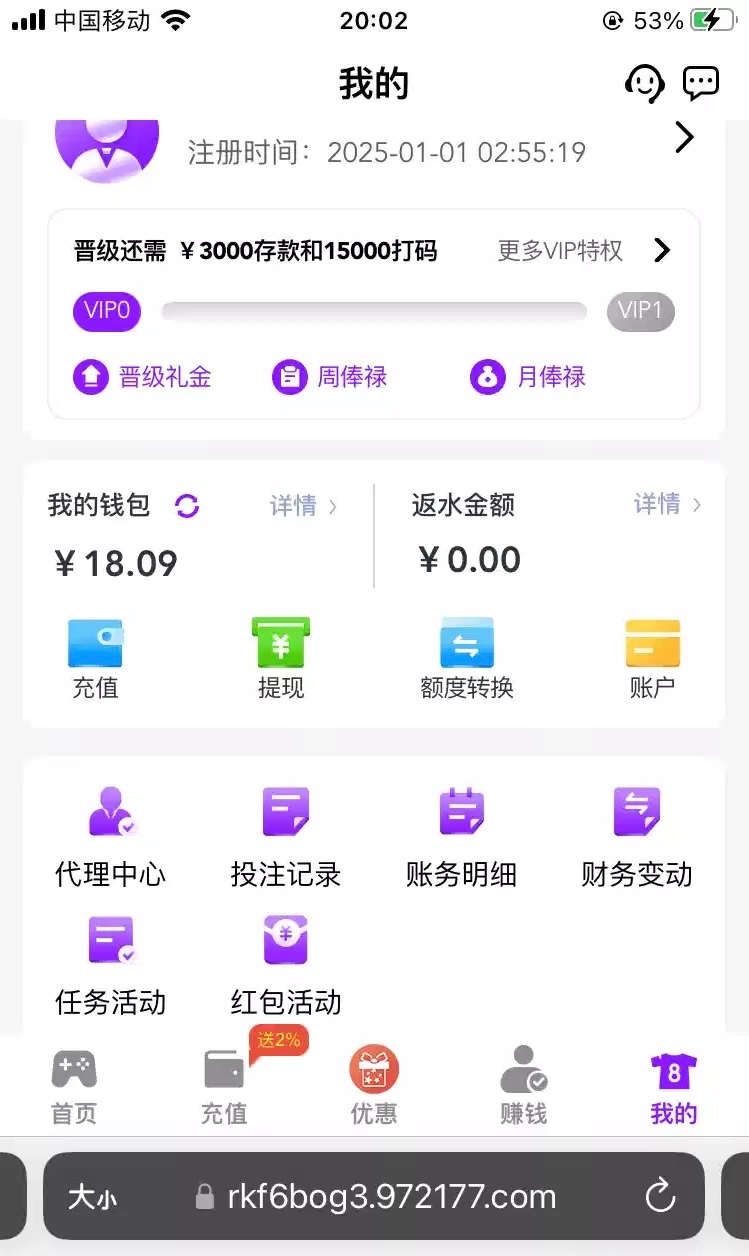This screenshot has width=749, height=1256.
Task: Open the messages chat bubble icon
Action: click(x=700, y=83)
